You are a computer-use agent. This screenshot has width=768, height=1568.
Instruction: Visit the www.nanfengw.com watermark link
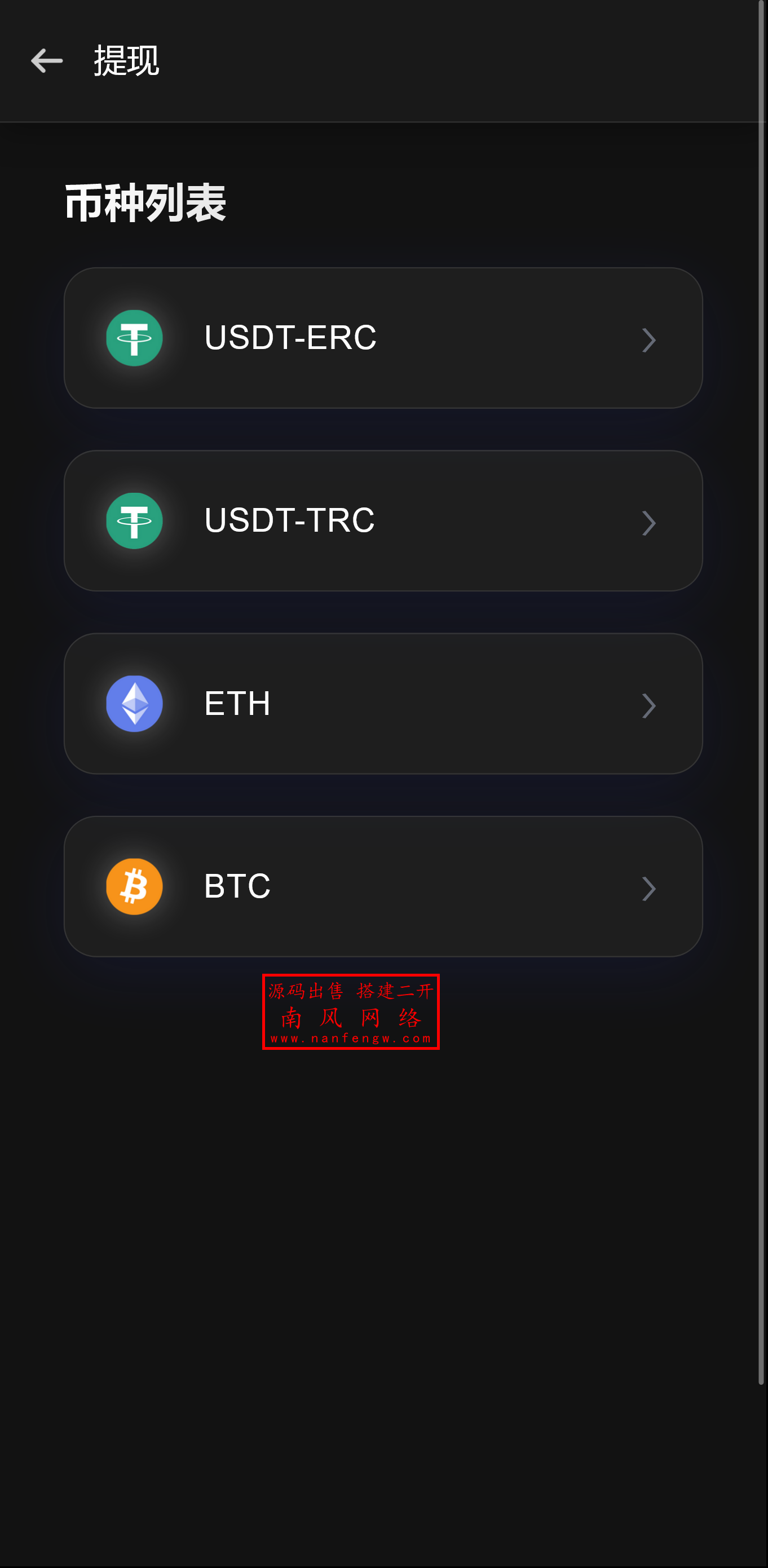352,1037
